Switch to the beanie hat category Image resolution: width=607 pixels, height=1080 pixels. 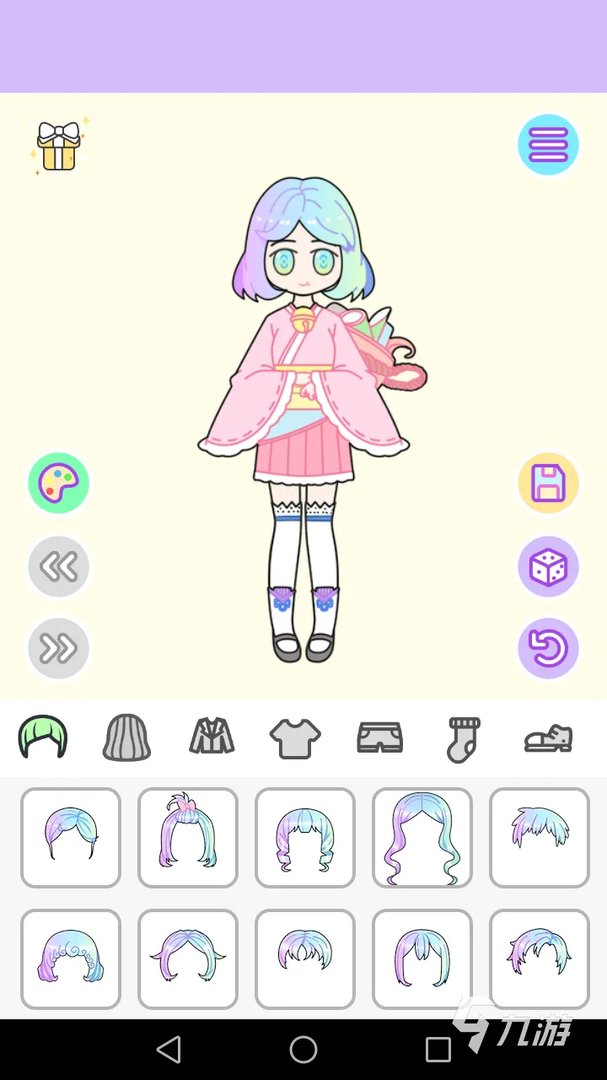tap(127, 738)
